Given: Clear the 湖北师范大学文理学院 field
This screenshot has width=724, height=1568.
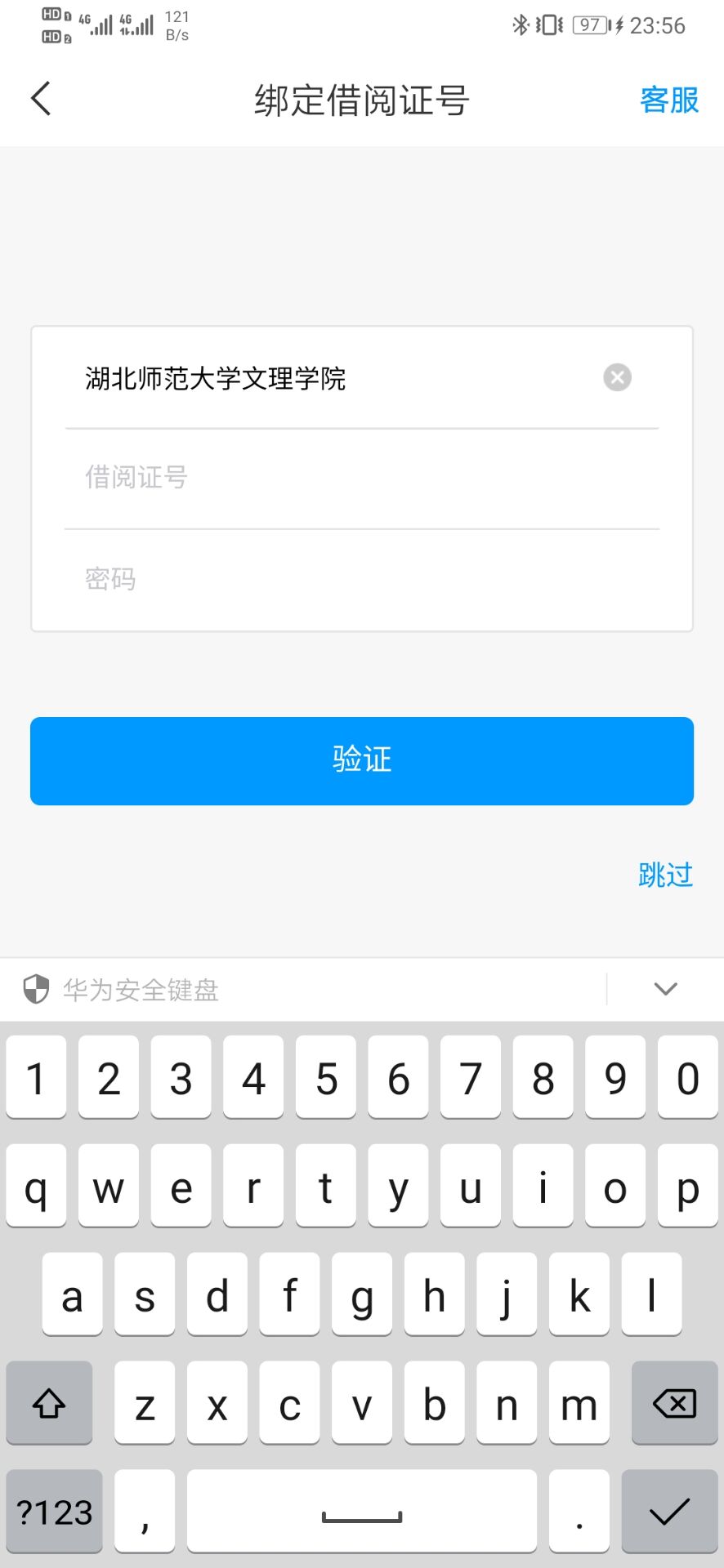Looking at the screenshot, I should 617,377.
